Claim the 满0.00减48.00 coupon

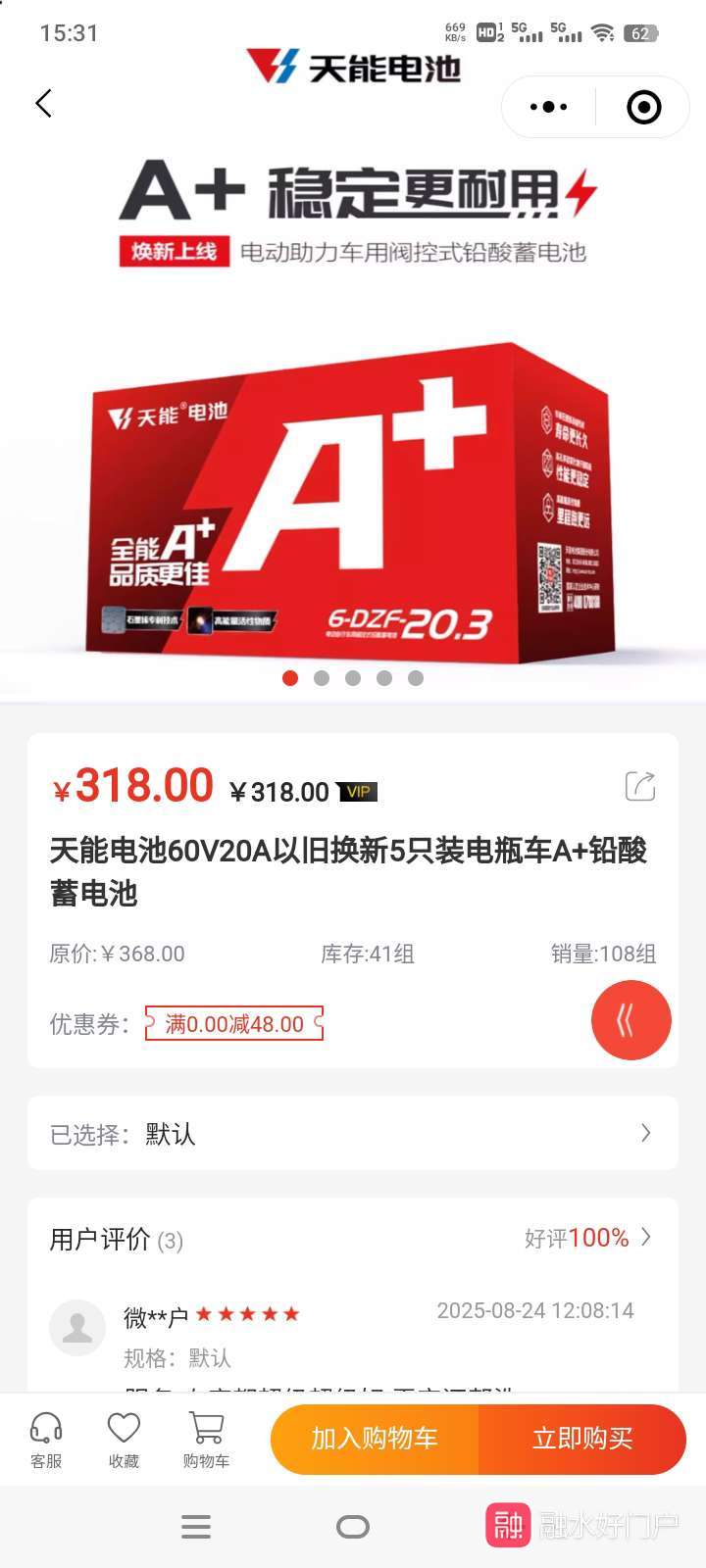click(x=234, y=1024)
